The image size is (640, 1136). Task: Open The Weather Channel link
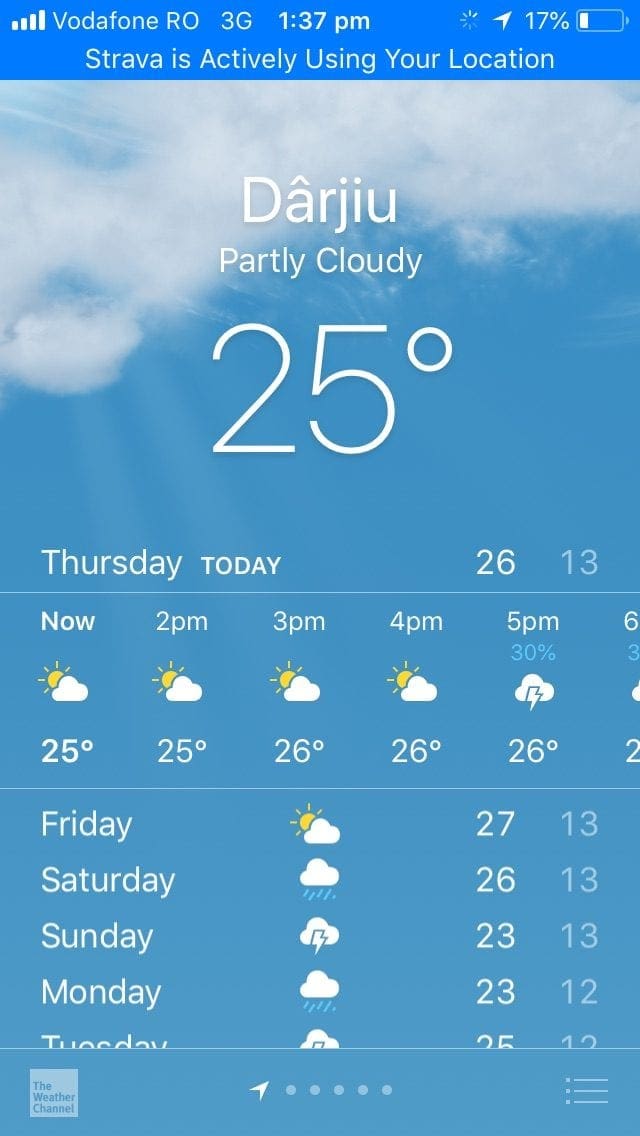(x=54, y=1093)
